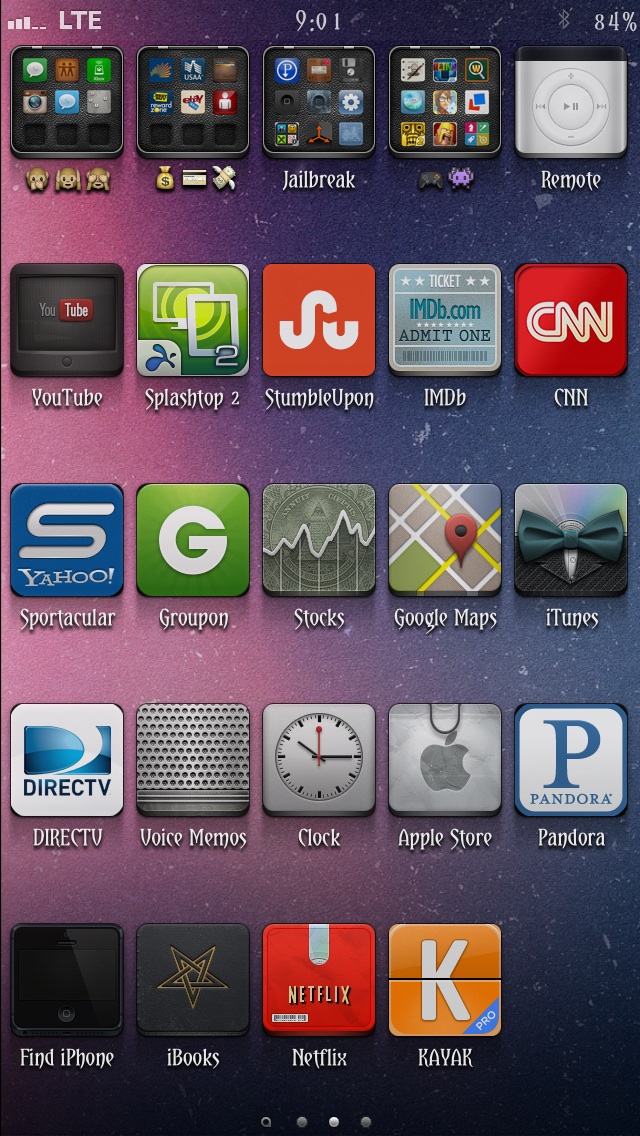Open IMDb
The height and width of the screenshot is (1136, 640).
point(445,320)
